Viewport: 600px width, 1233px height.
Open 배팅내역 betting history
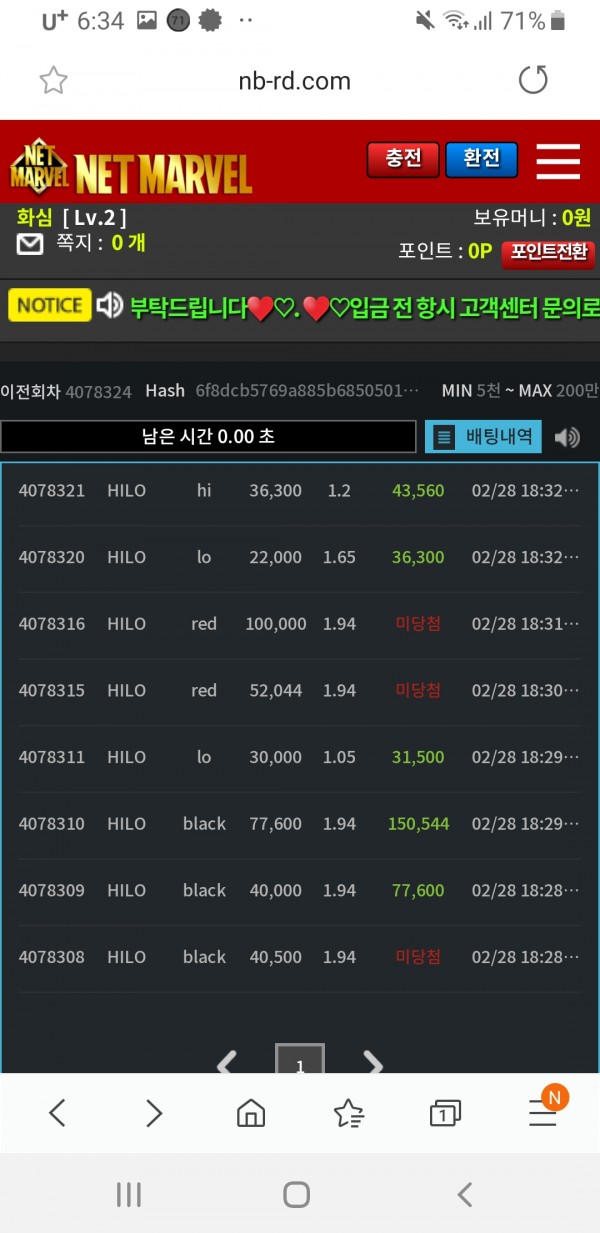pyautogui.click(x=484, y=437)
